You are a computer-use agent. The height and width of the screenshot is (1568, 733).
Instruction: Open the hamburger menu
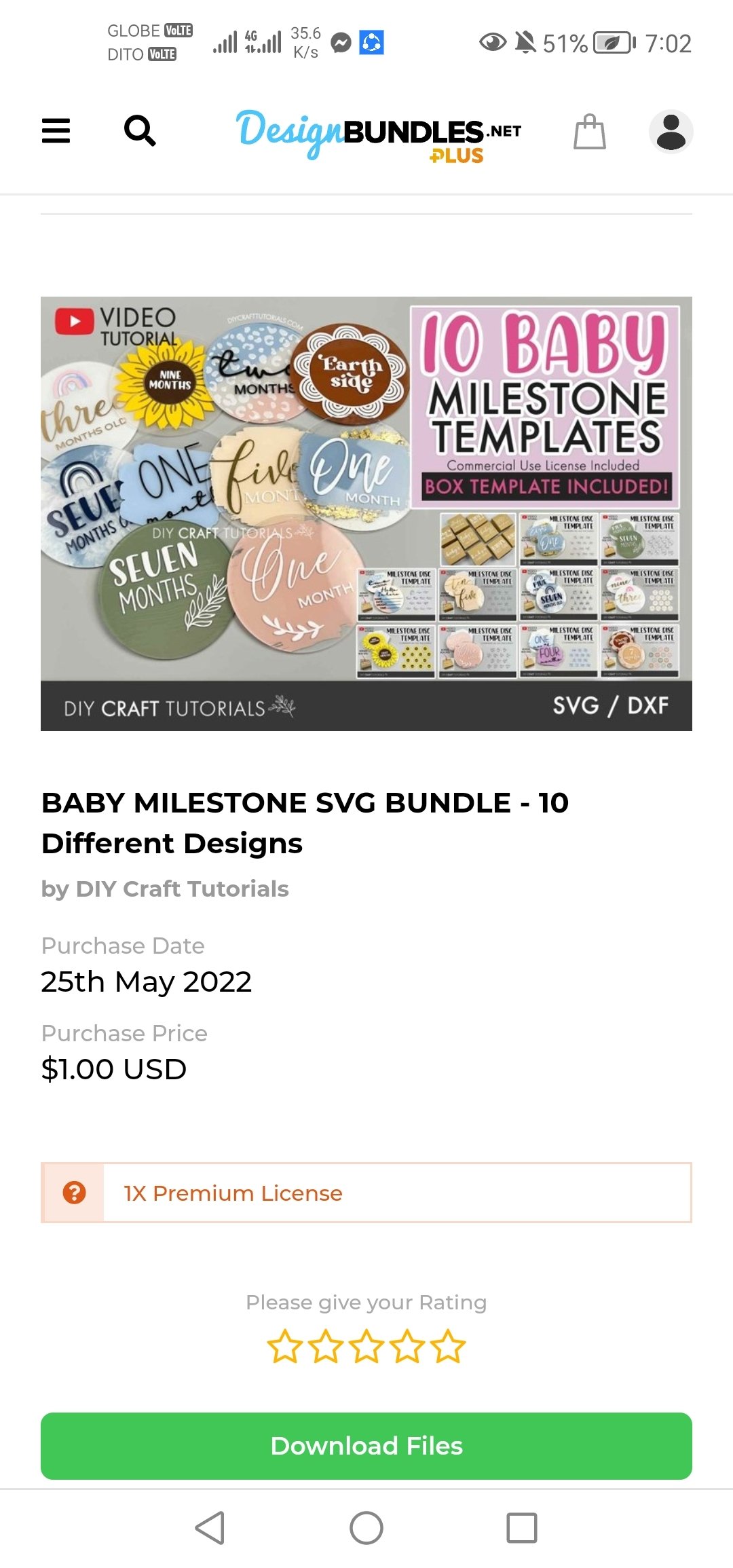[56, 130]
